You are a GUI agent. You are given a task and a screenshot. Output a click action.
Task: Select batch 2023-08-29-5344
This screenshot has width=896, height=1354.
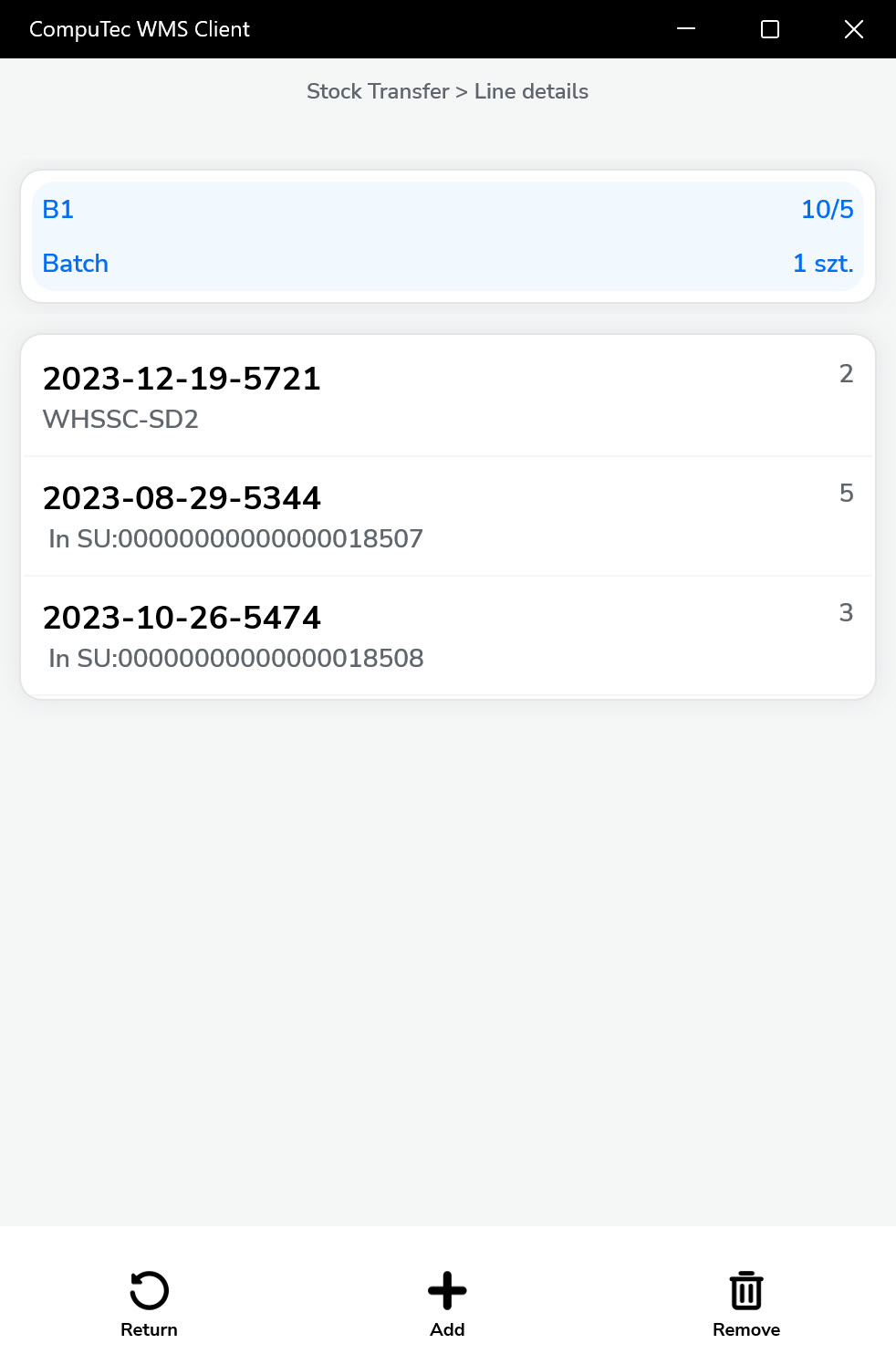coord(182,498)
